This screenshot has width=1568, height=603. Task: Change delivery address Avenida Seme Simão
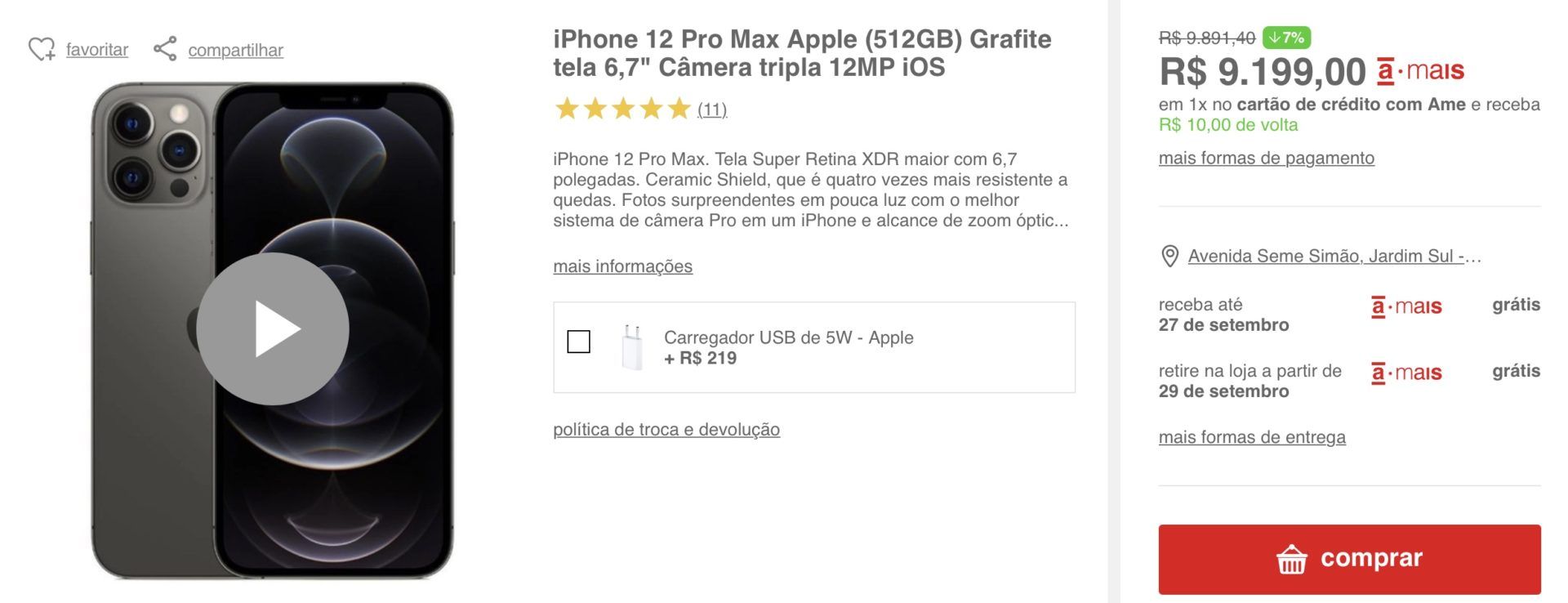1334,257
